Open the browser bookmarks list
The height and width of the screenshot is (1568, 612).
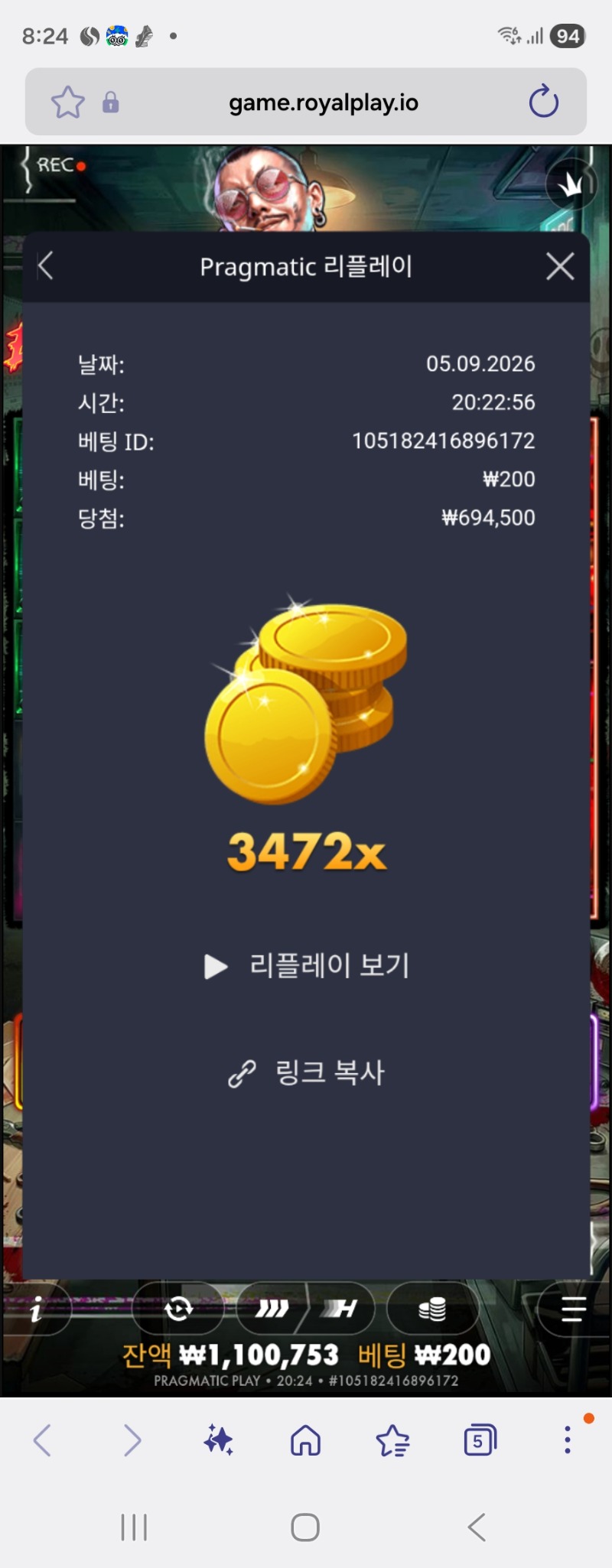coord(393,1441)
